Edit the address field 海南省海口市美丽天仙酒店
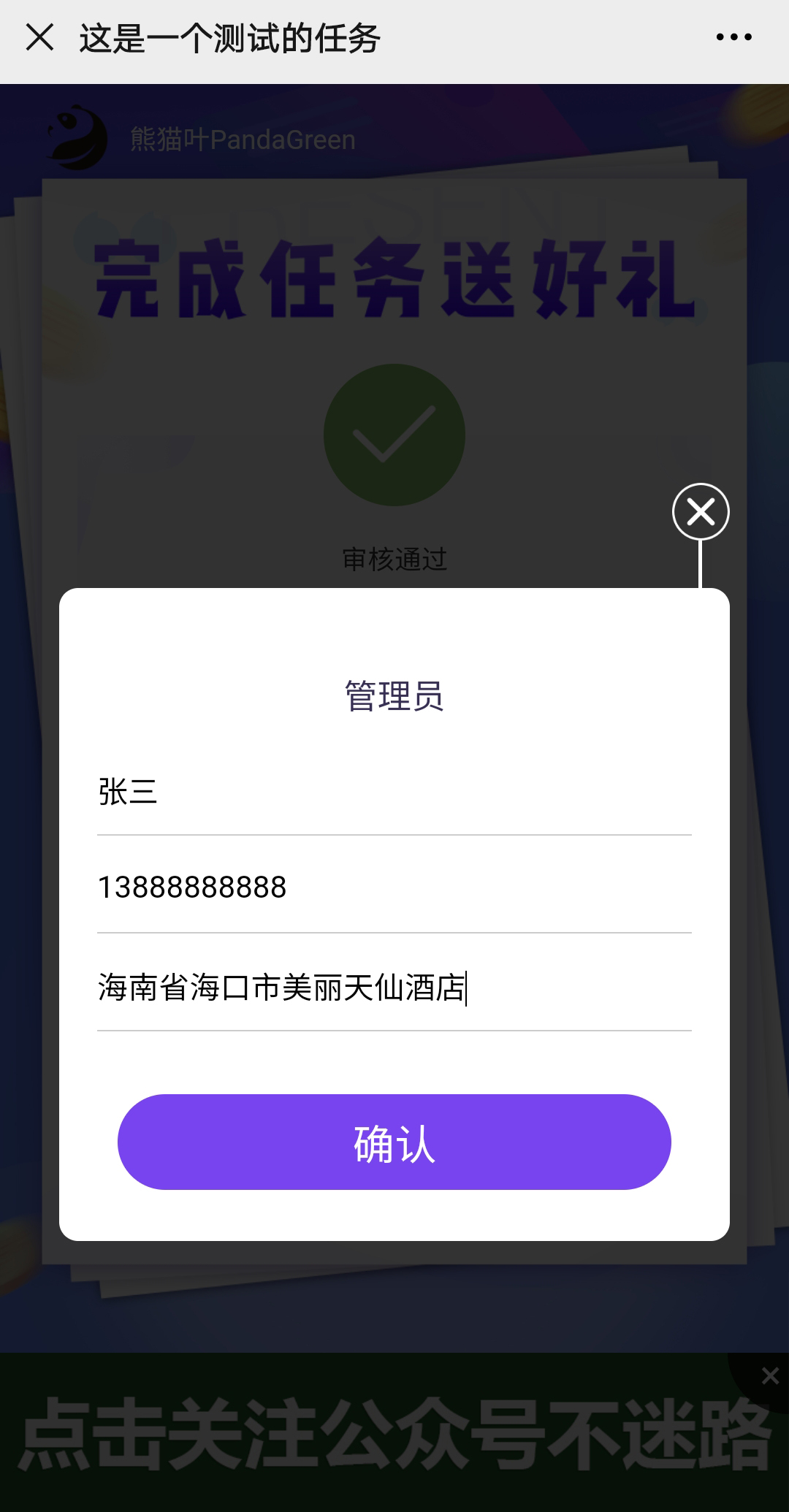789x1512 pixels. point(394,988)
